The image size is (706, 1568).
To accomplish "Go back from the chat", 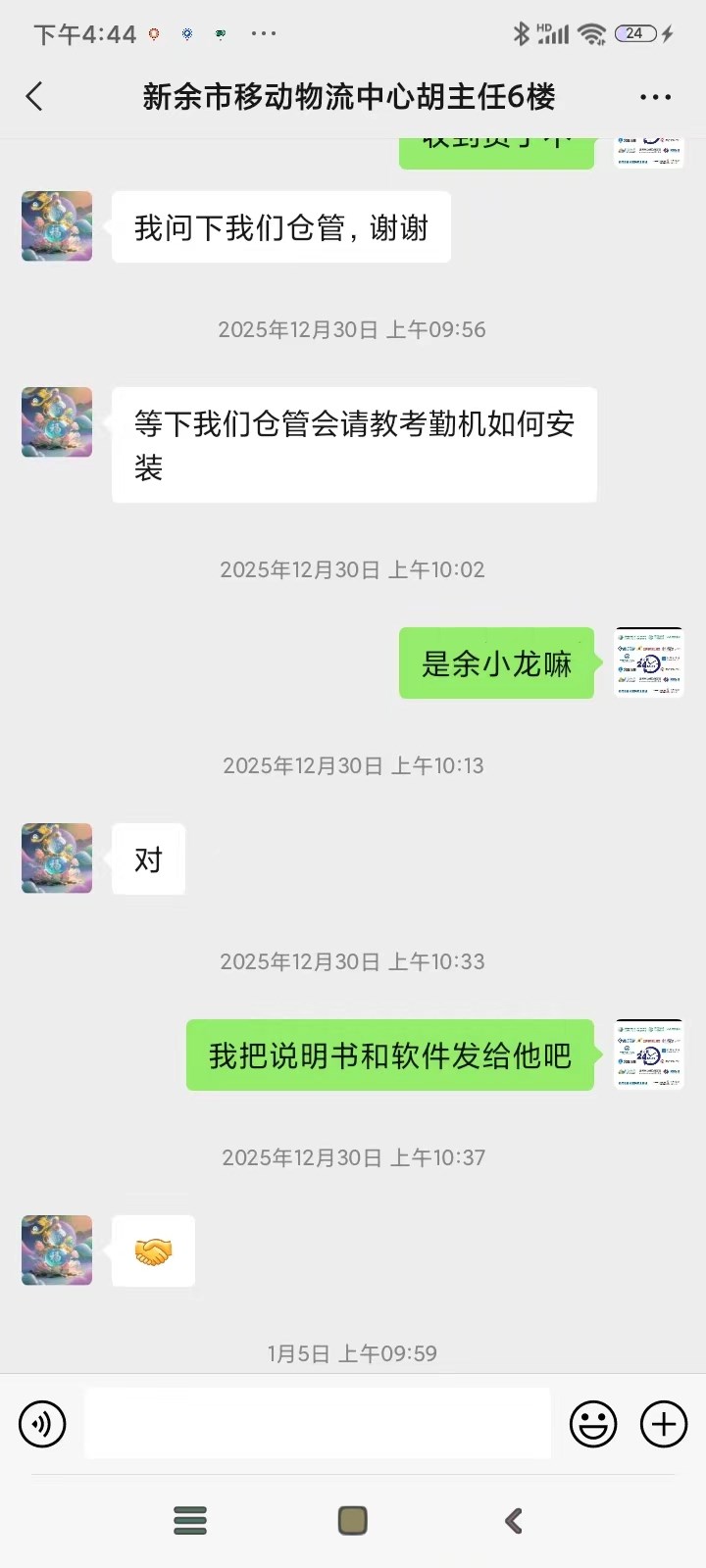I will pyautogui.click(x=35, y=96).
